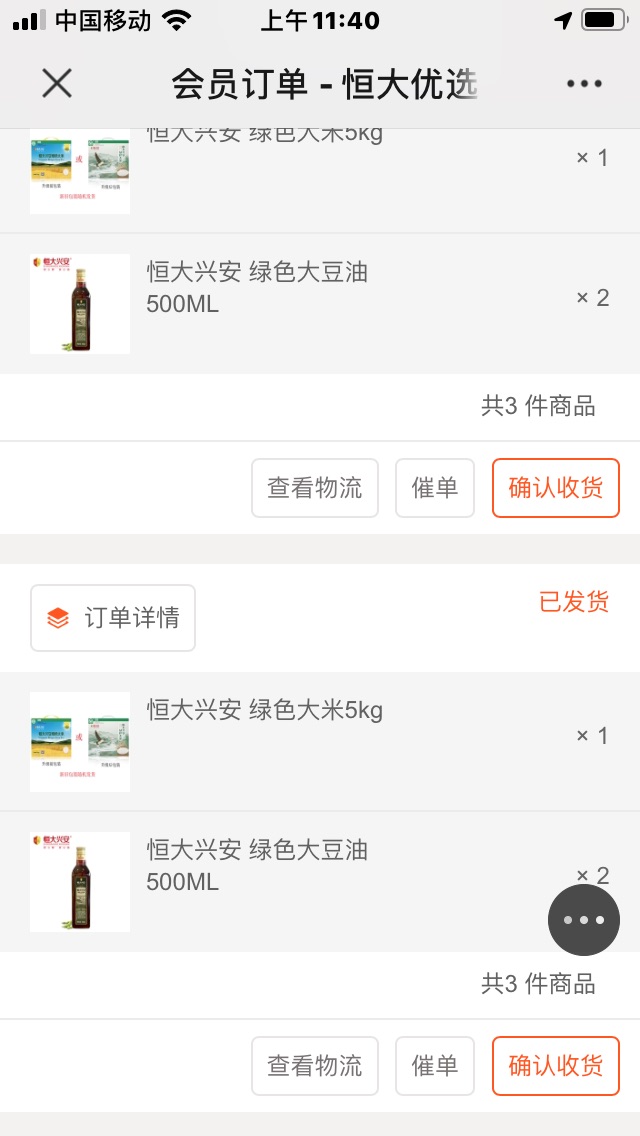Tap 催单 on the 已发货 order

(x=435, y=1066)
